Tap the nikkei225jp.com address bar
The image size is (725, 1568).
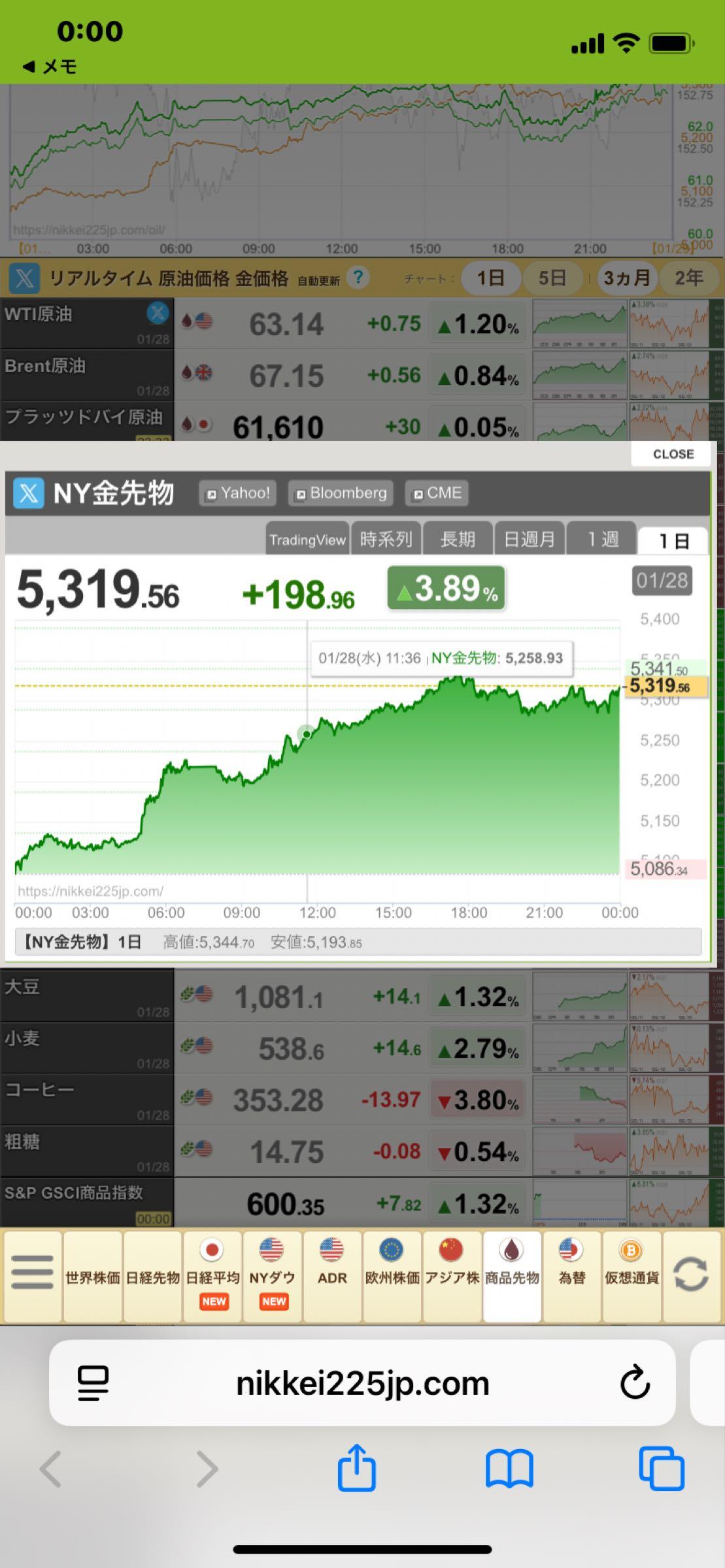coord(362,1384)
